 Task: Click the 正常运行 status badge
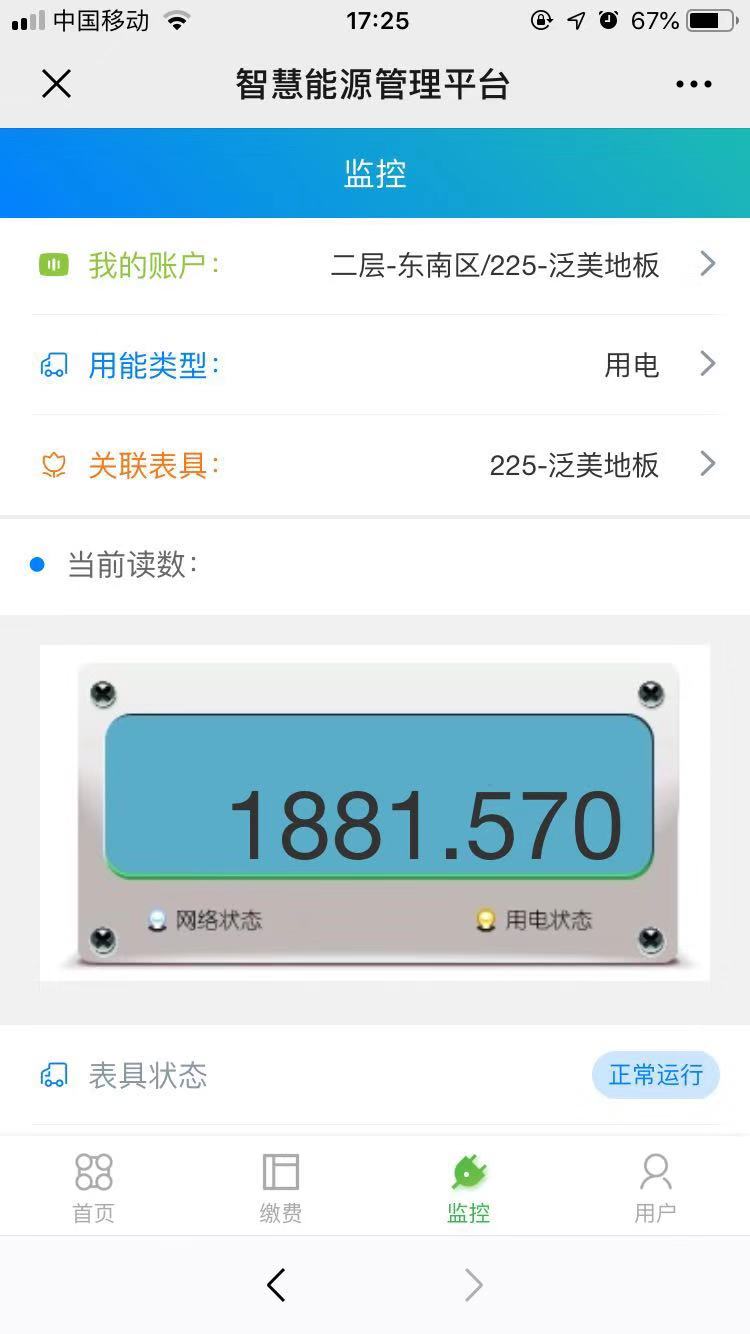[x=656, y=1075]
